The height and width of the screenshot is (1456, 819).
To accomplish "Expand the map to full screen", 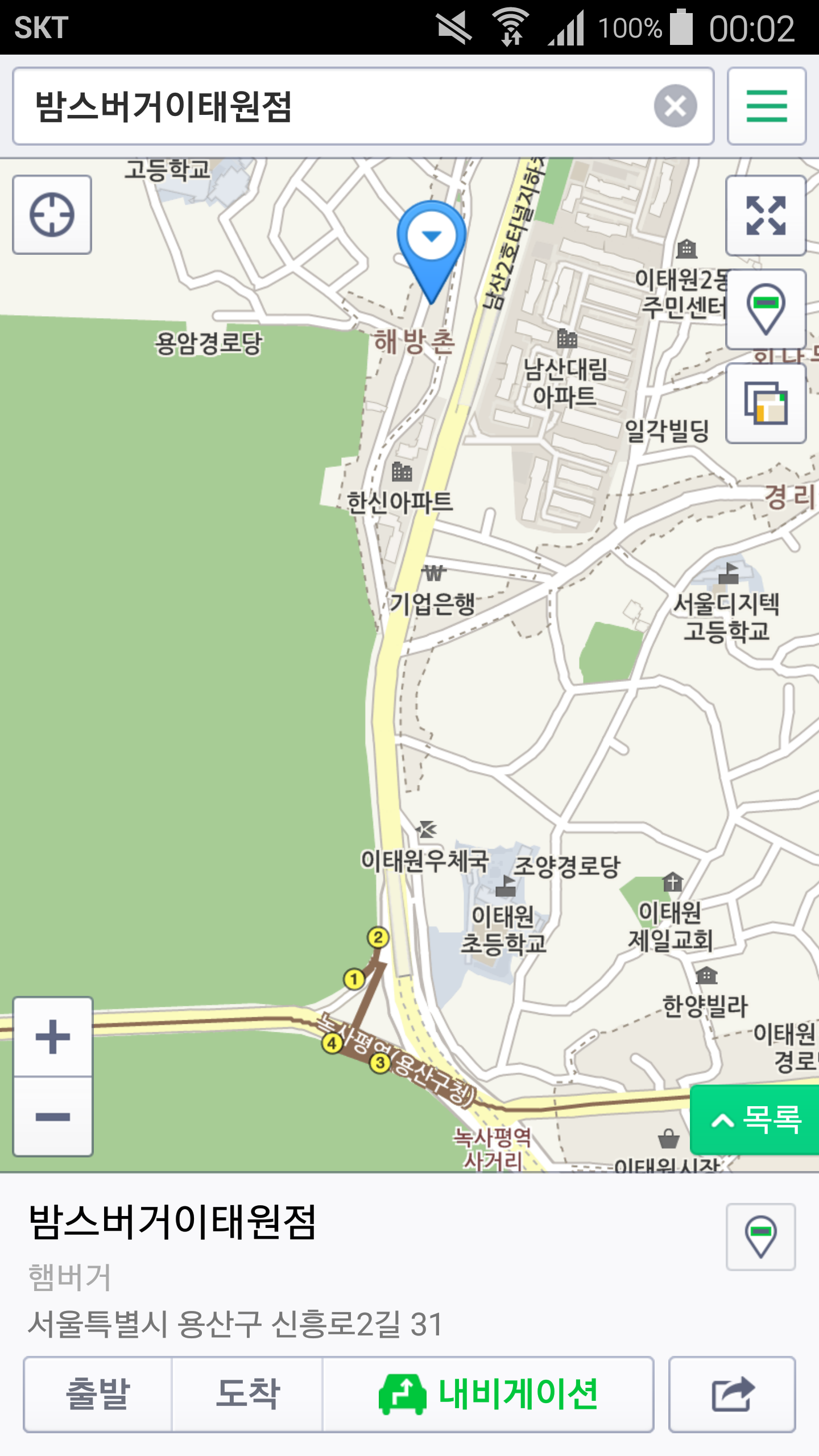I will [x=766, y=216].
